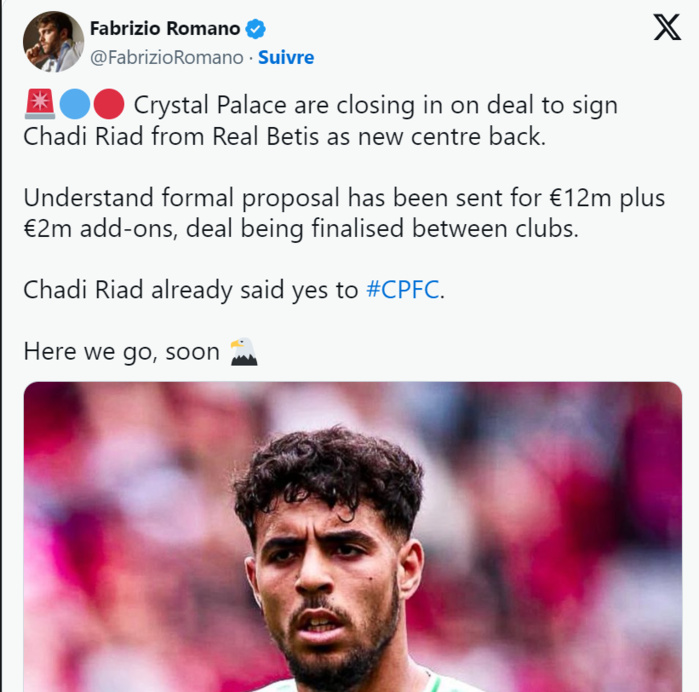This screenshot has height=692, width=699.
Task: View the attached player photo
Action: (352, 540)
